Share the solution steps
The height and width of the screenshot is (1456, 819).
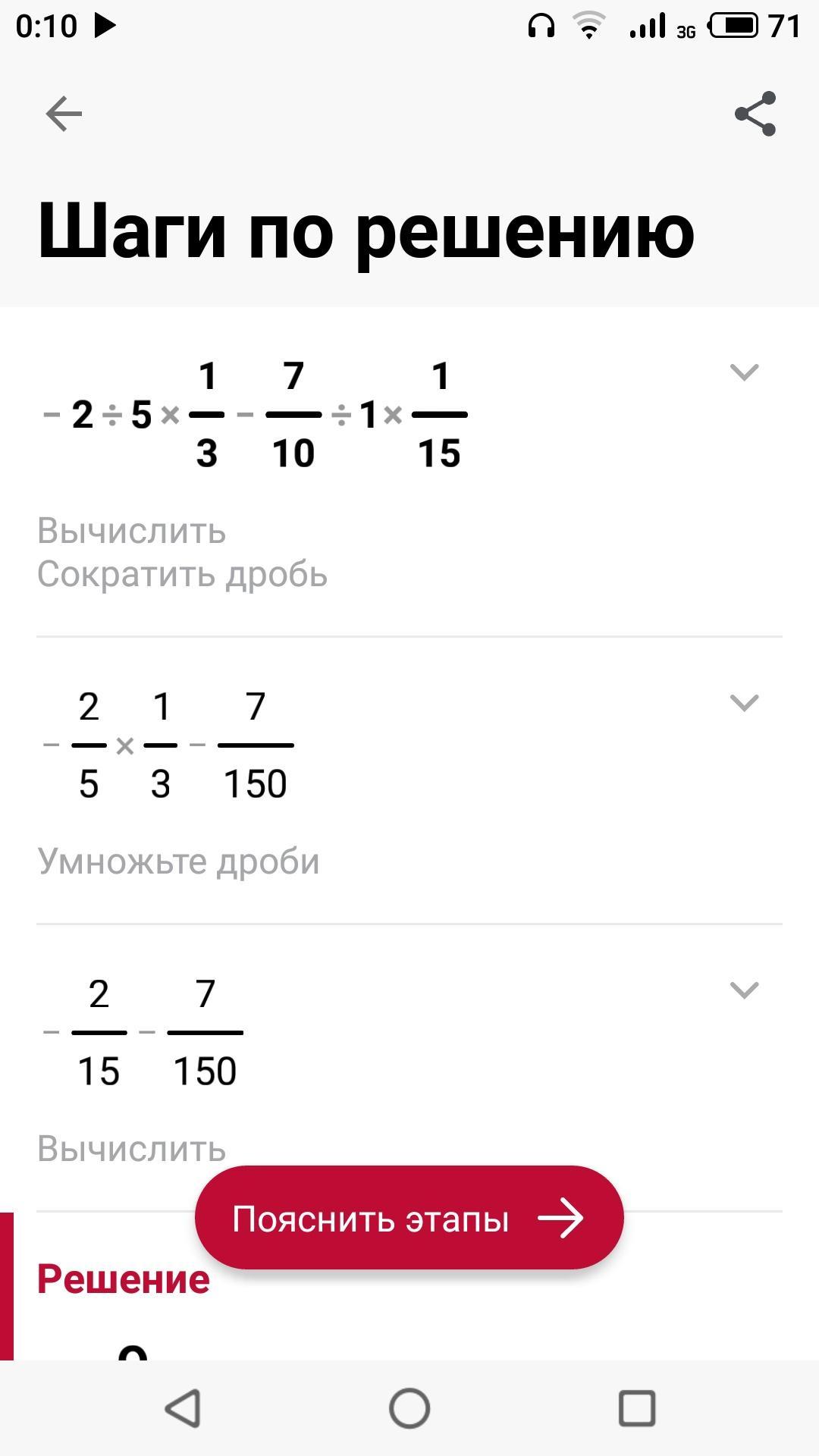coord(755,114)
